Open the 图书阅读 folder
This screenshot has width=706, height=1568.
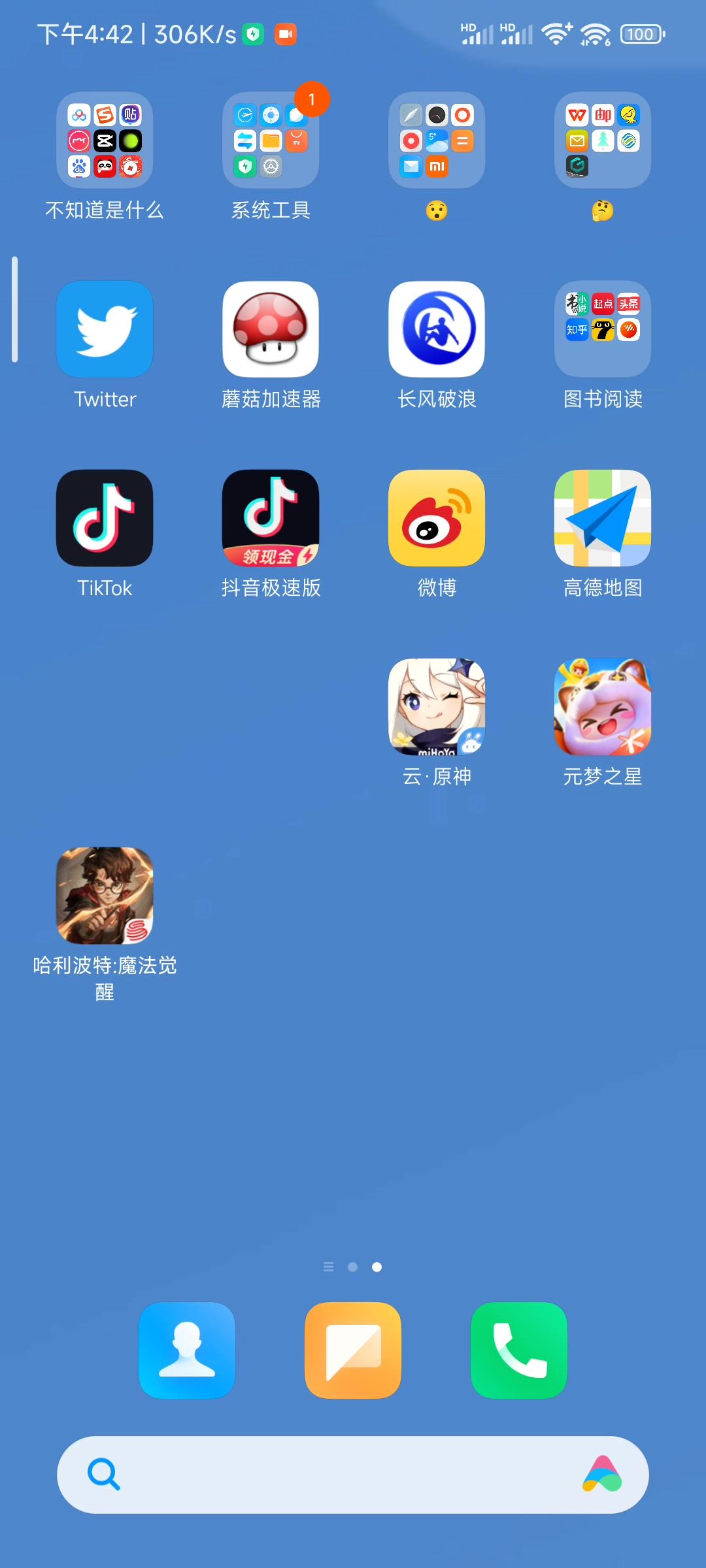coord(603,329)
